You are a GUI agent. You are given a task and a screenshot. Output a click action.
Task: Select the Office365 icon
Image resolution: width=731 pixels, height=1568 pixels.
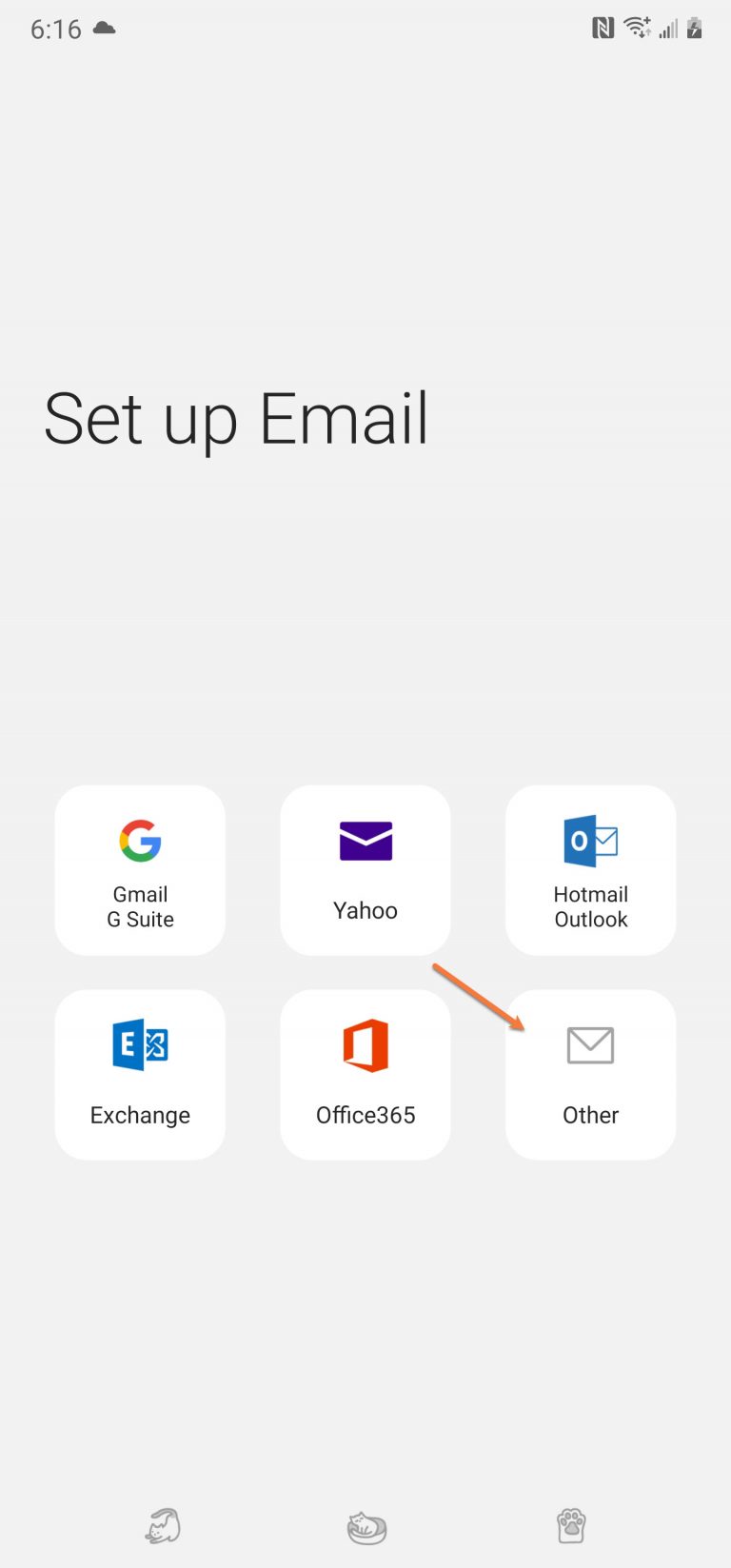click(x=365, y=1044)
